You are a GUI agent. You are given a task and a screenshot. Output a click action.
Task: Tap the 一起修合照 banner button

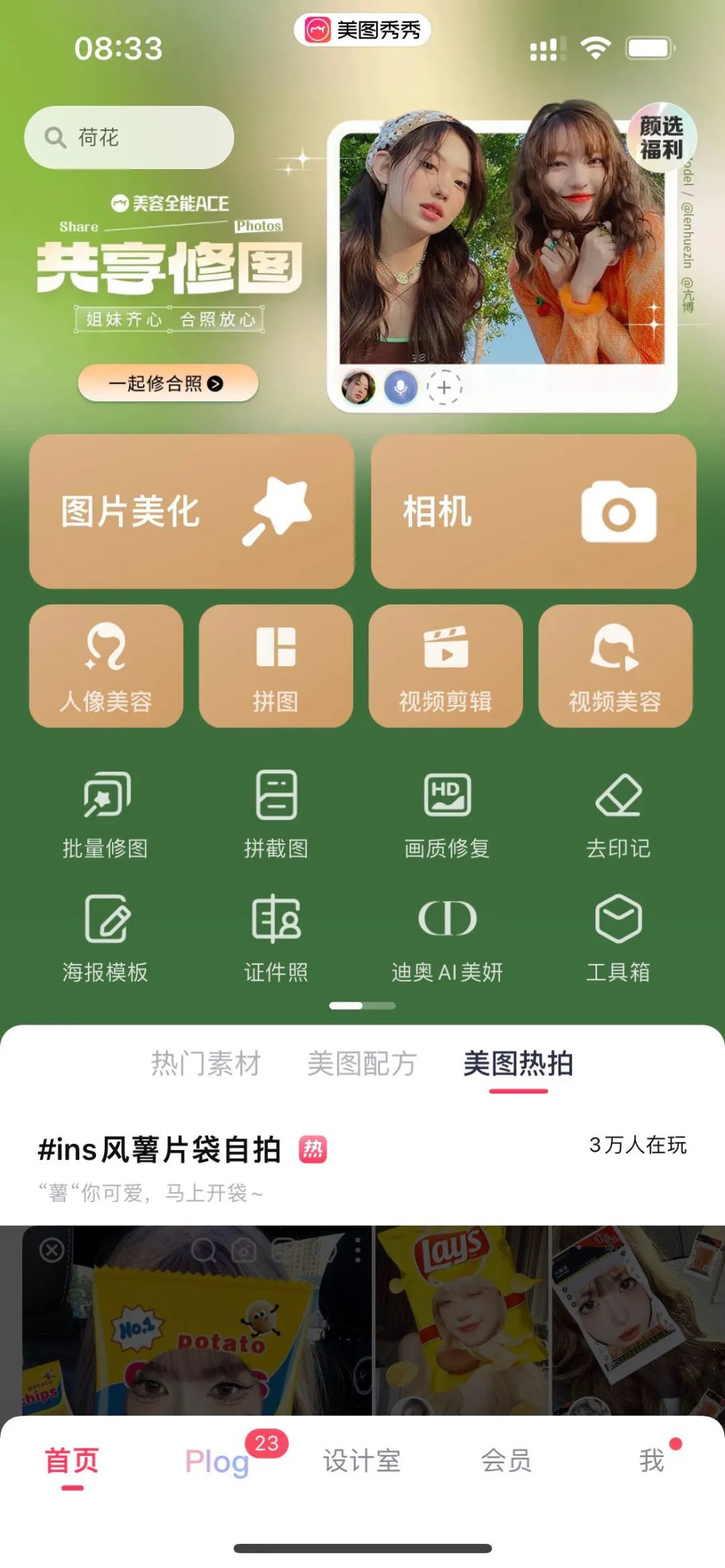pos(168,383)
